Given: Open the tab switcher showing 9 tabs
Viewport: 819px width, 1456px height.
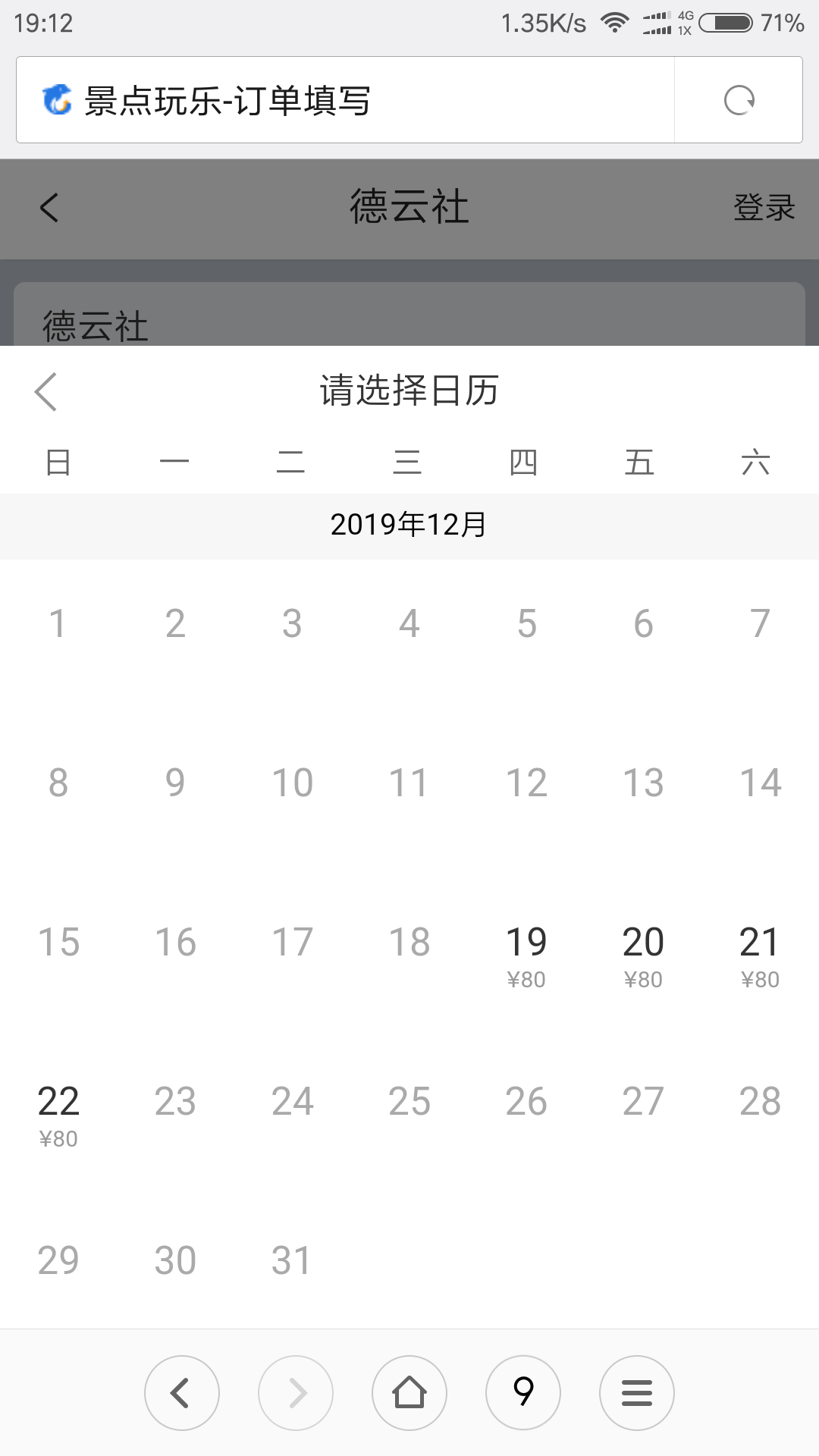Looking at the screenshot, I should (523, 1393).
